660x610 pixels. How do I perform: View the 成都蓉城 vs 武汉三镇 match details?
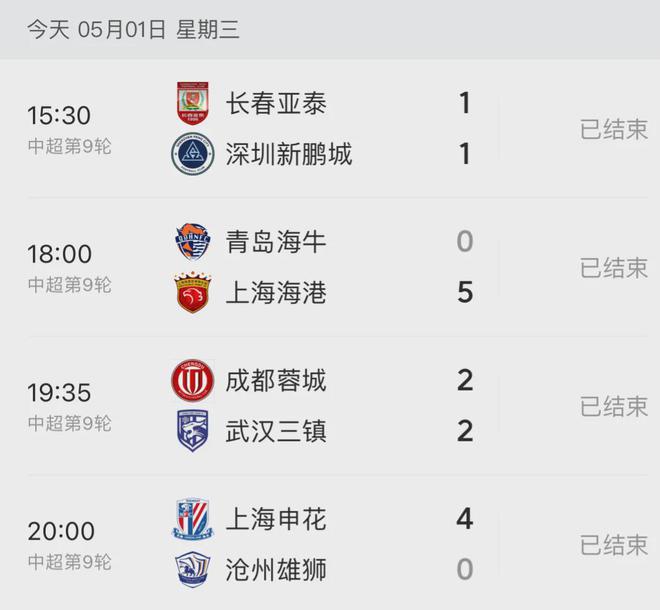(x=330, y=406)
